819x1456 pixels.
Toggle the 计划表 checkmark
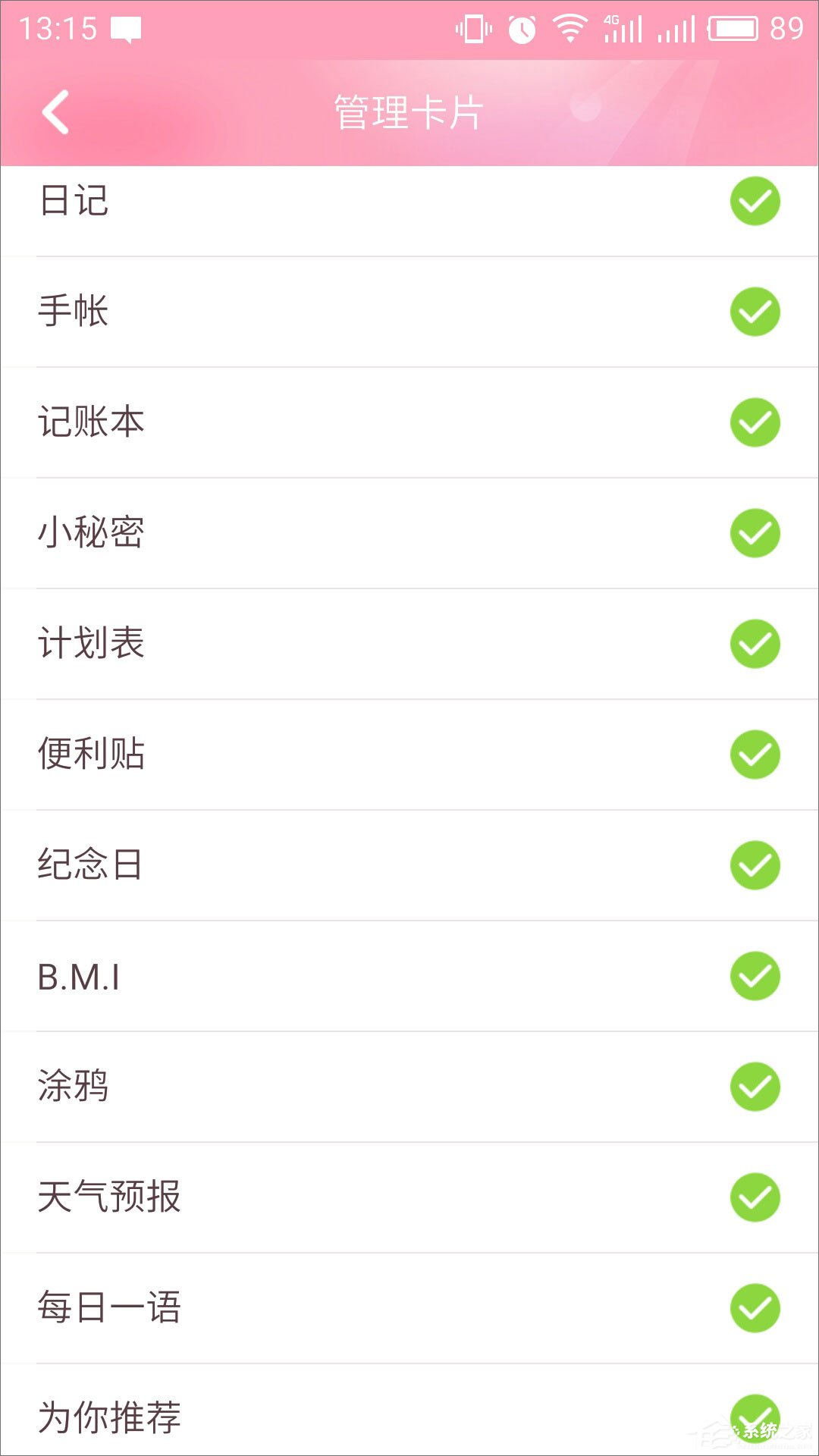[x=755, y=644]
